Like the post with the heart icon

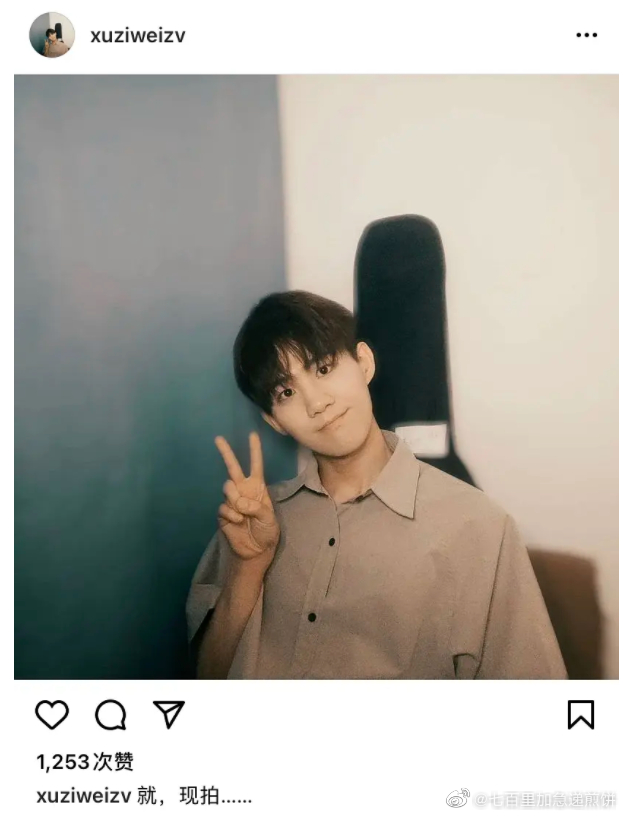point(52,714)
